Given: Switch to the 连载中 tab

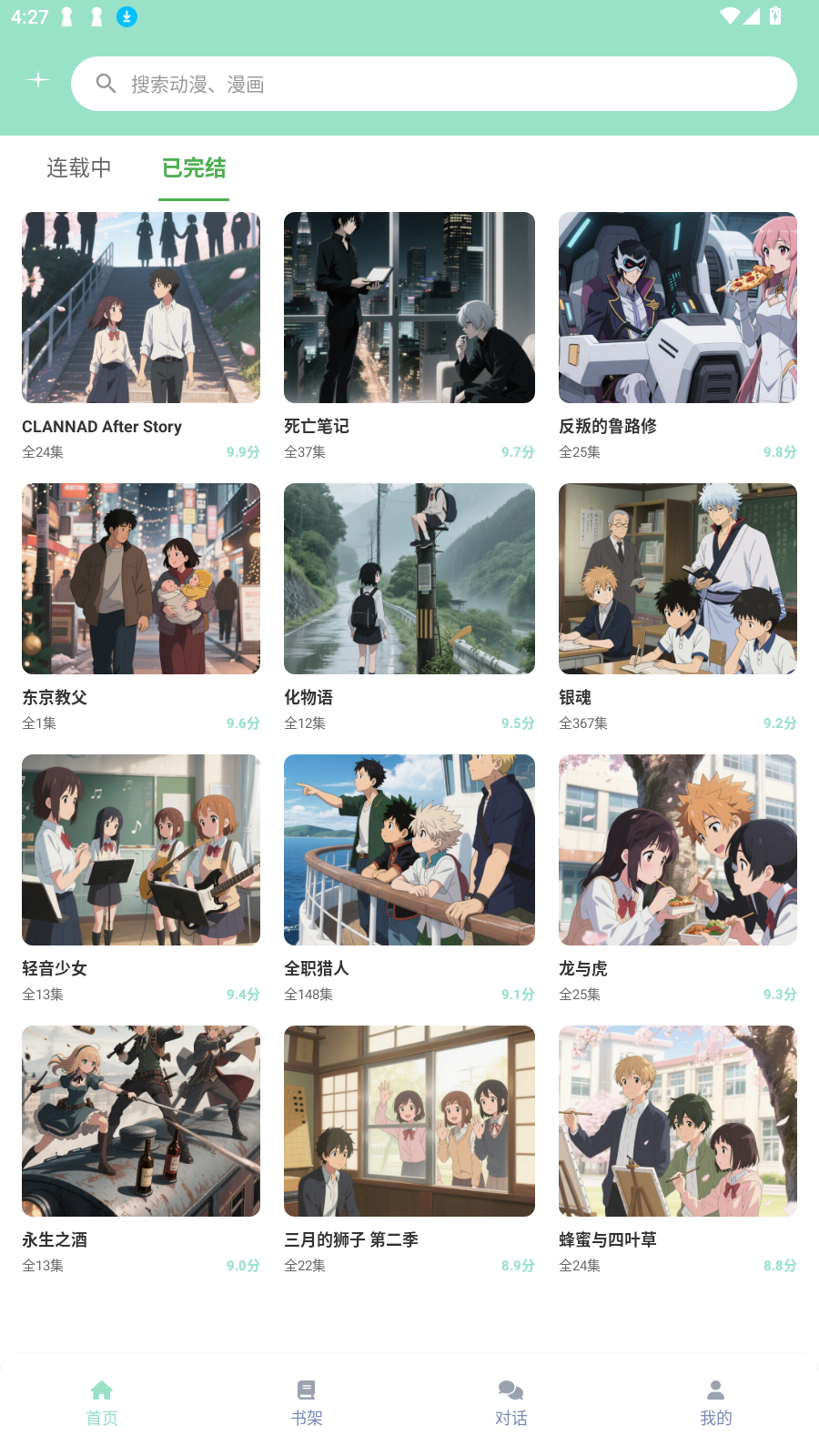Looking at the screenshot, I should tap(79, 167).
